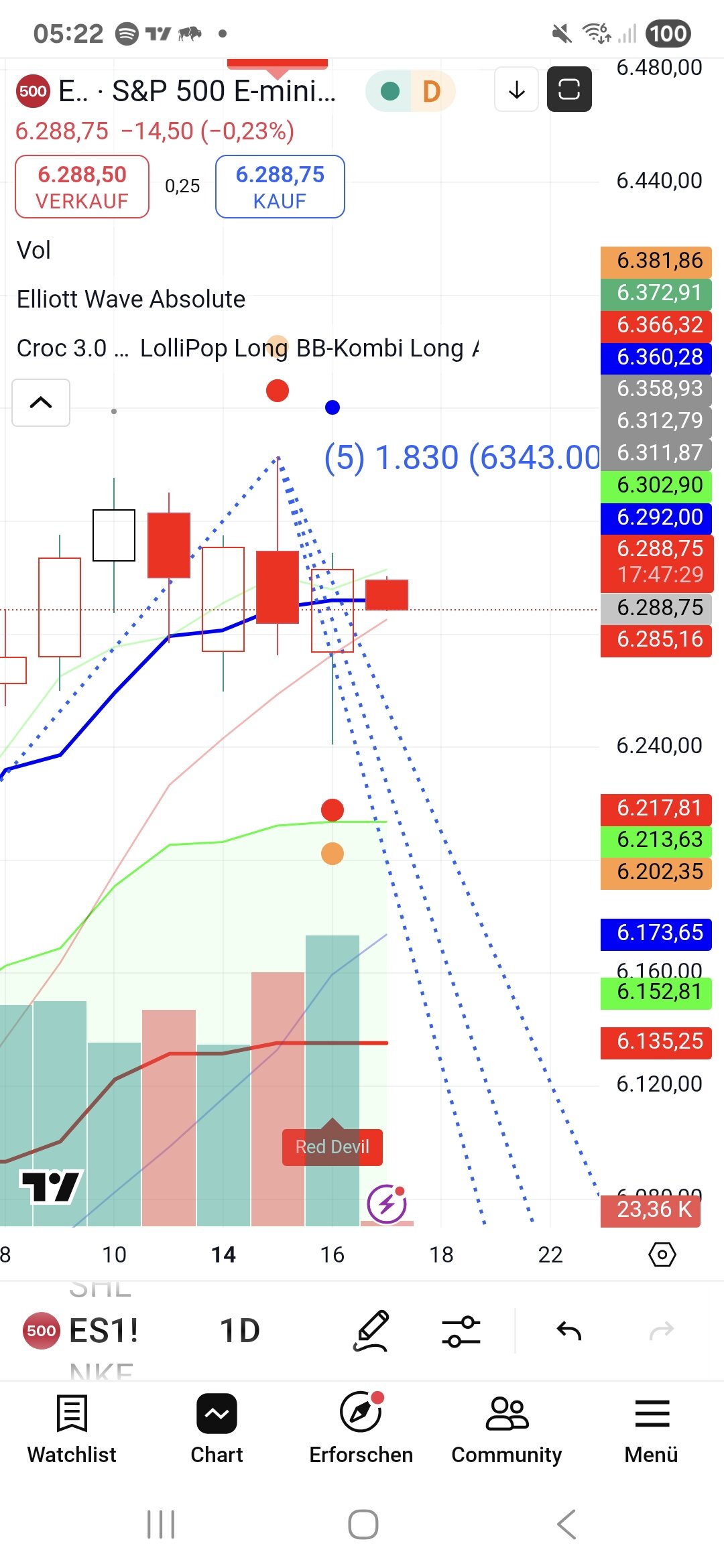The width and height of the screenshot is (724, 1568).
Task: Open the drawing tools pencil
Action: click(x=372, y=1330)
